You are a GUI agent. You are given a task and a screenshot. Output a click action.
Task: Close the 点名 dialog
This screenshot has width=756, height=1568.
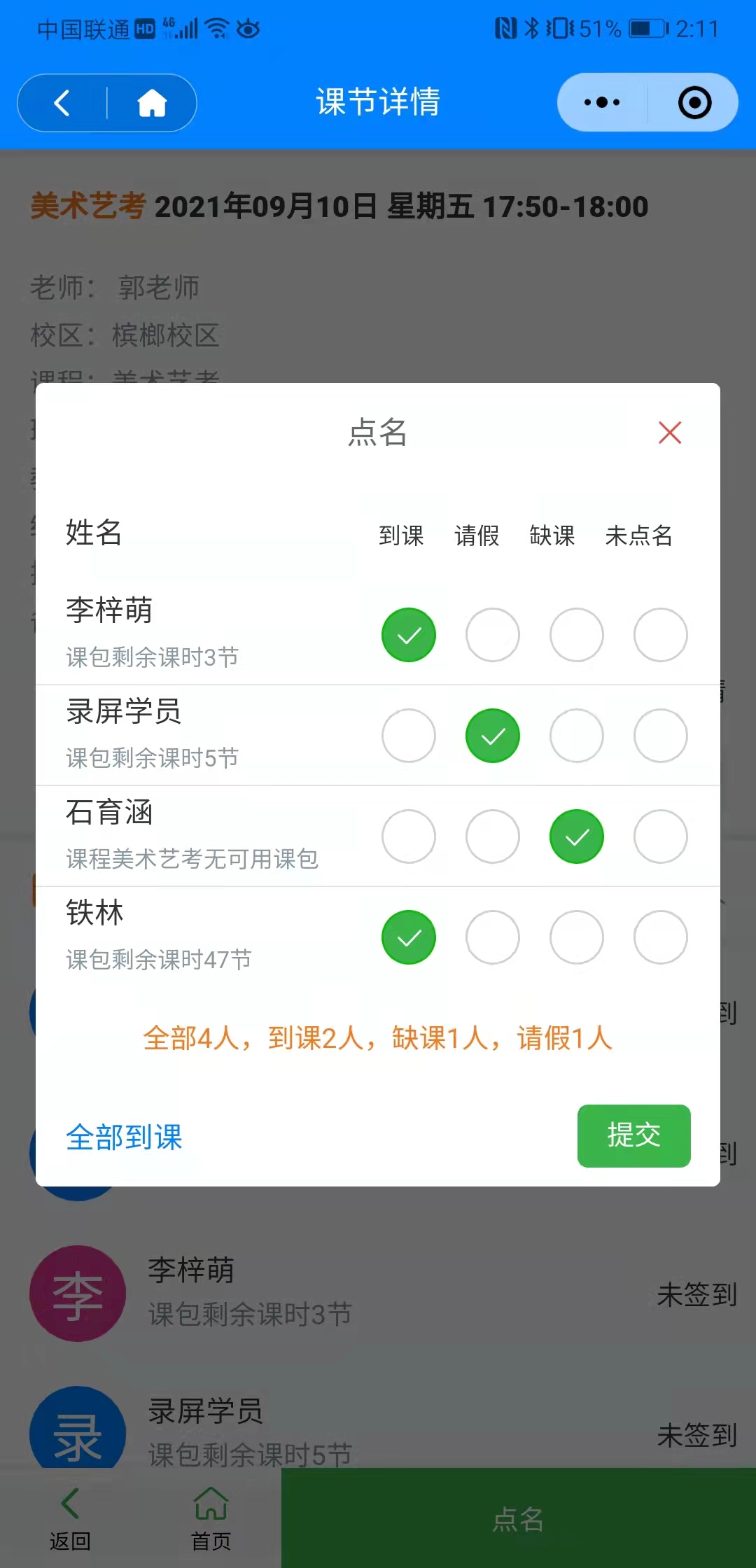[x=670, y=433]
